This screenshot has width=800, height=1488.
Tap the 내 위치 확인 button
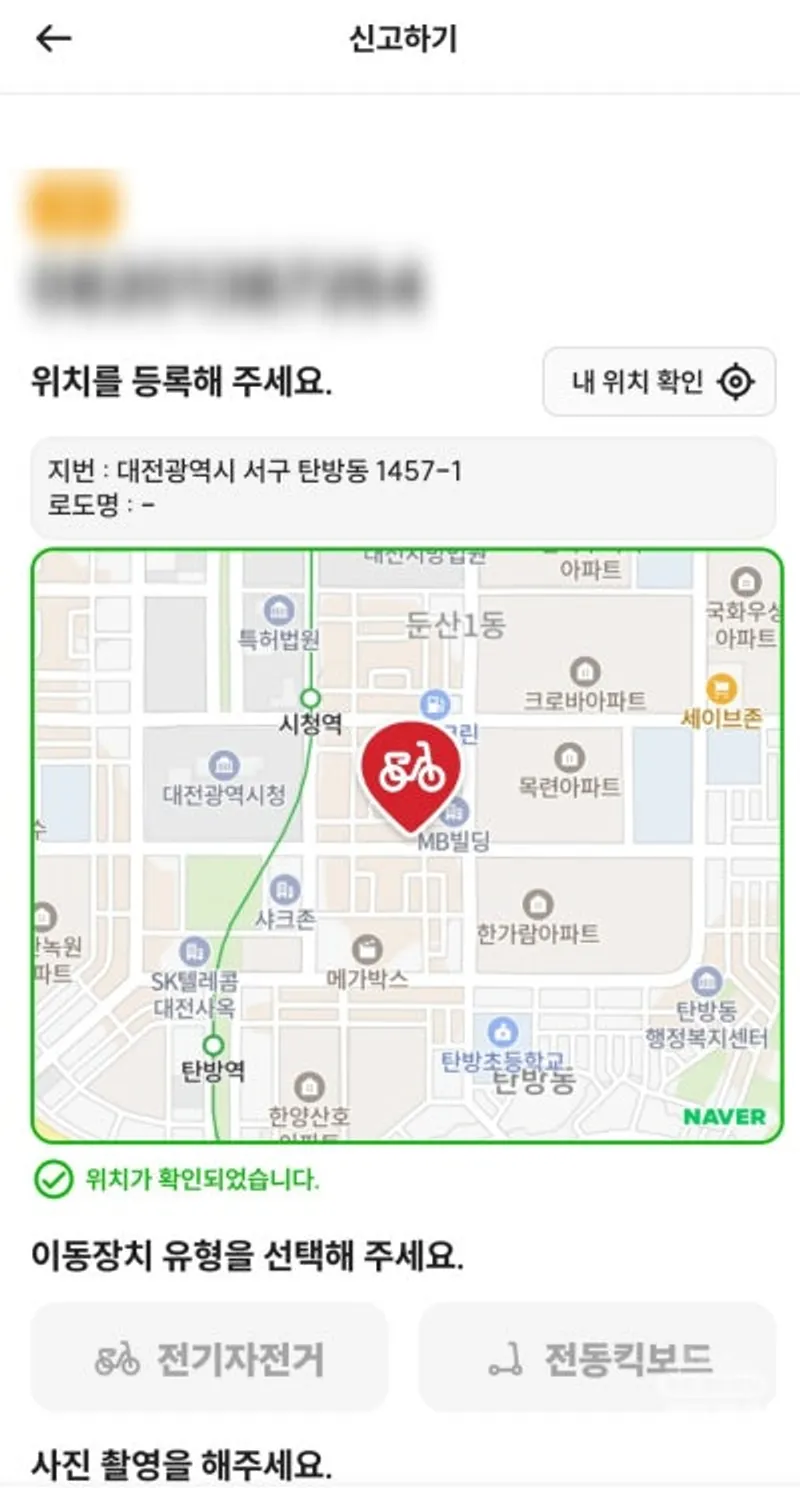point(659,382)
